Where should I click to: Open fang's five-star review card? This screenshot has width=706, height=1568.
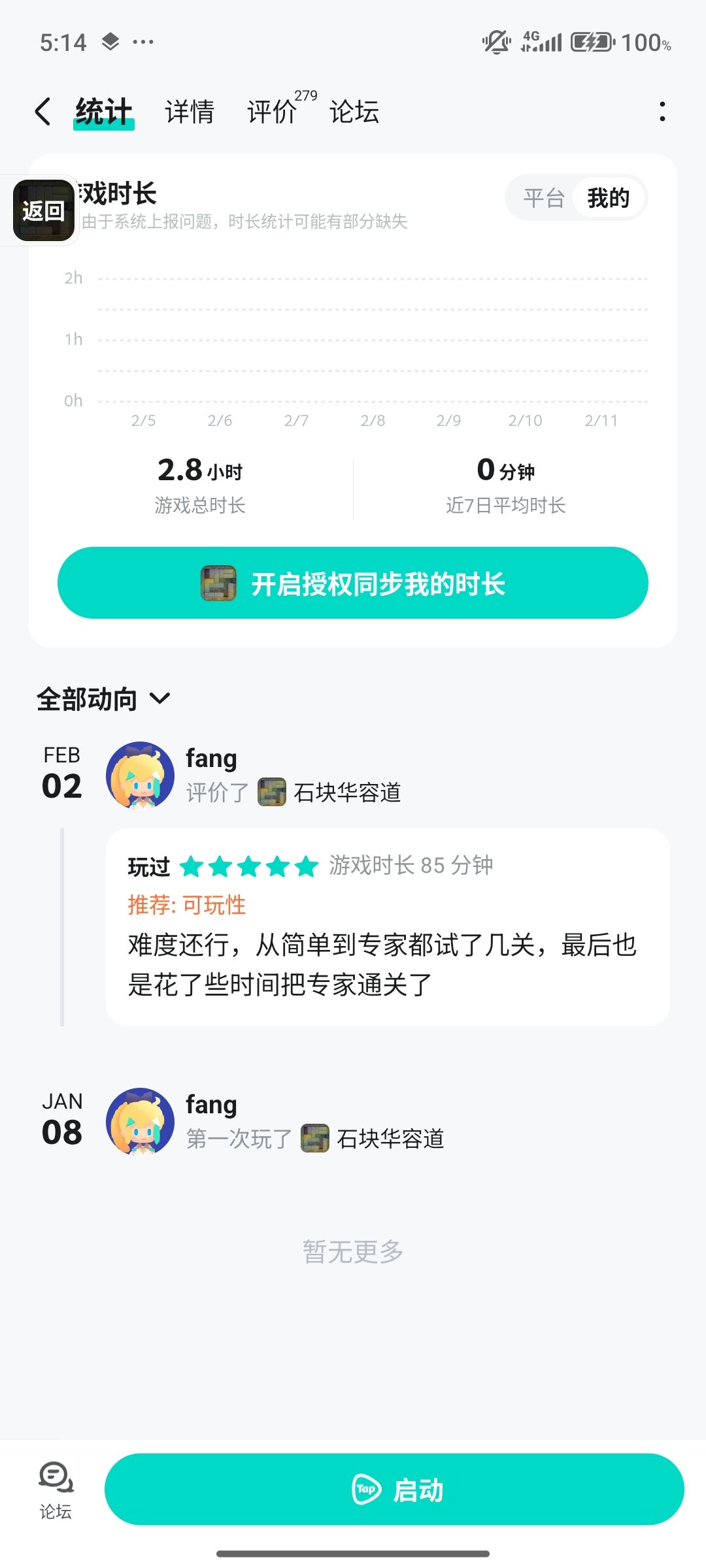click(x=388, y=926)
